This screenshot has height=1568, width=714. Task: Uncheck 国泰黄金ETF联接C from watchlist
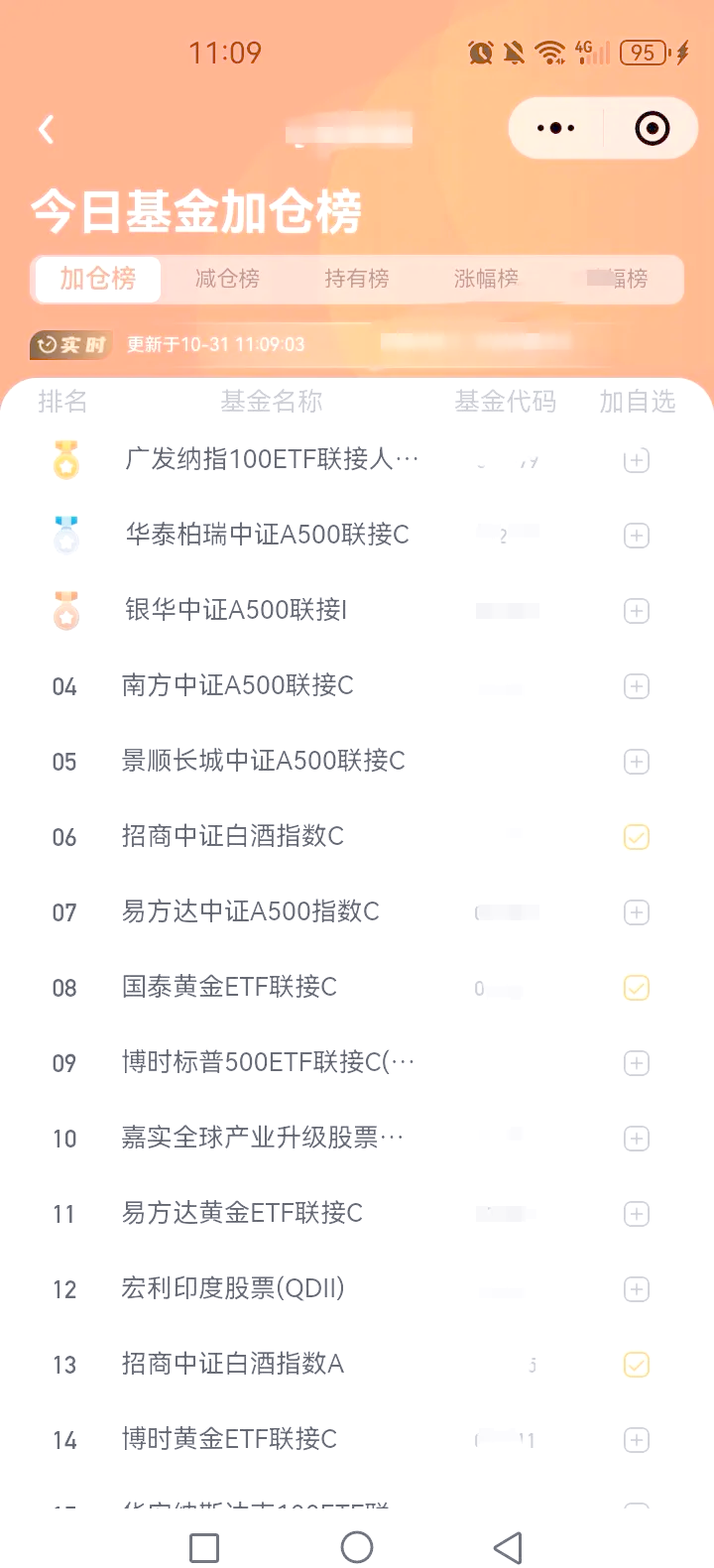(x=636, y=988)
